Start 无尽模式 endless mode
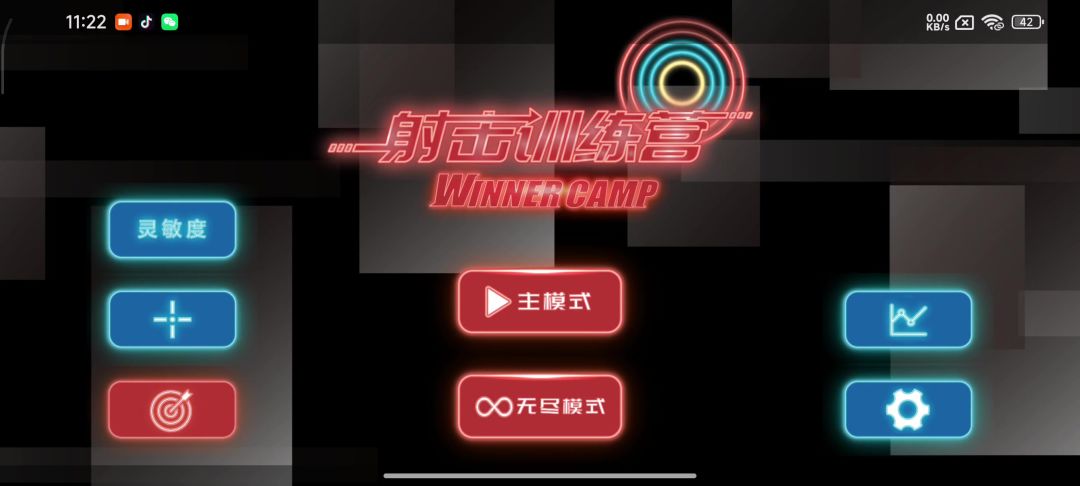Screen dimensions: 1080x486 coord(540,406)
